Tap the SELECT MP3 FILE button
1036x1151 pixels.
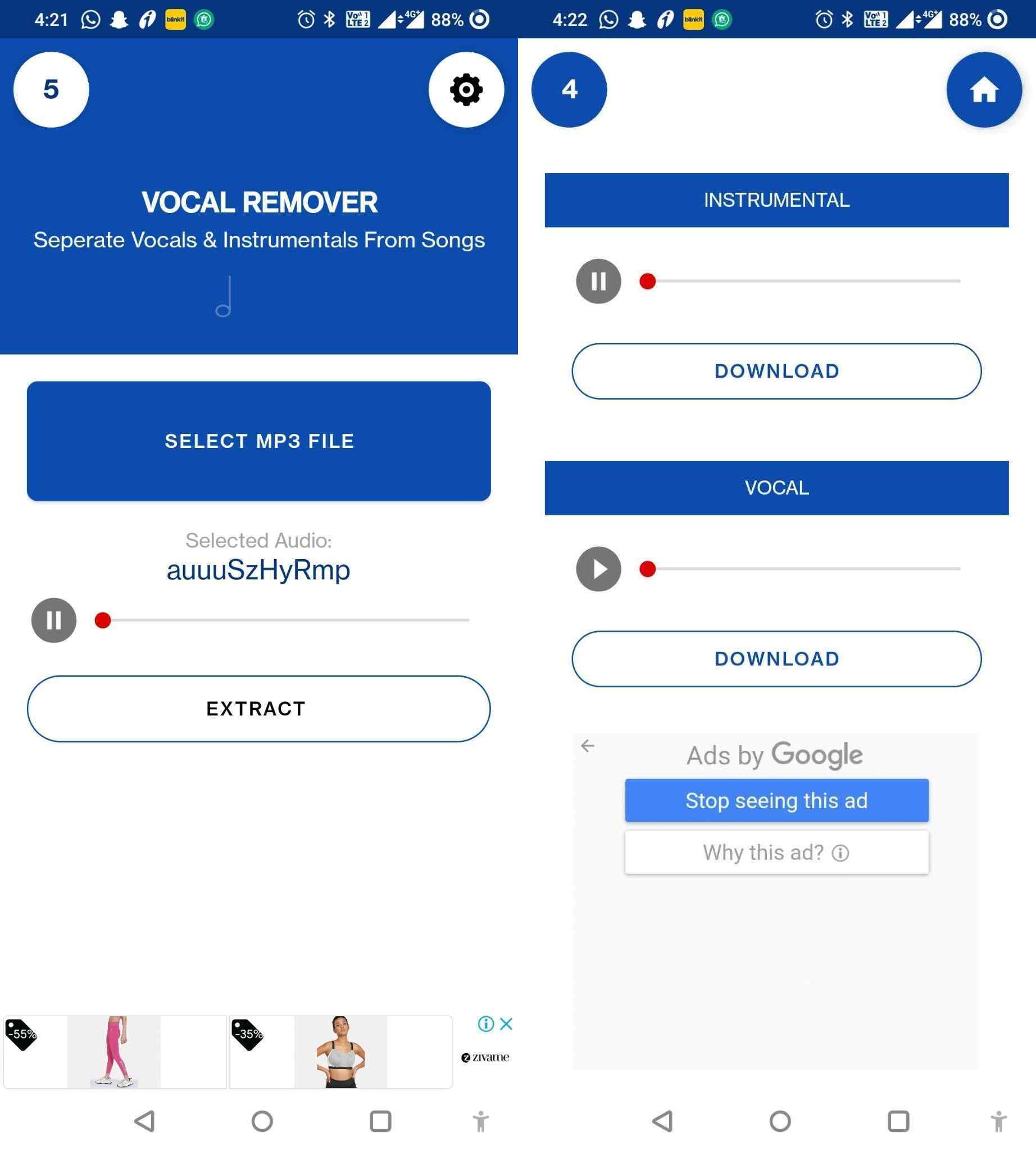click(258, 441)
